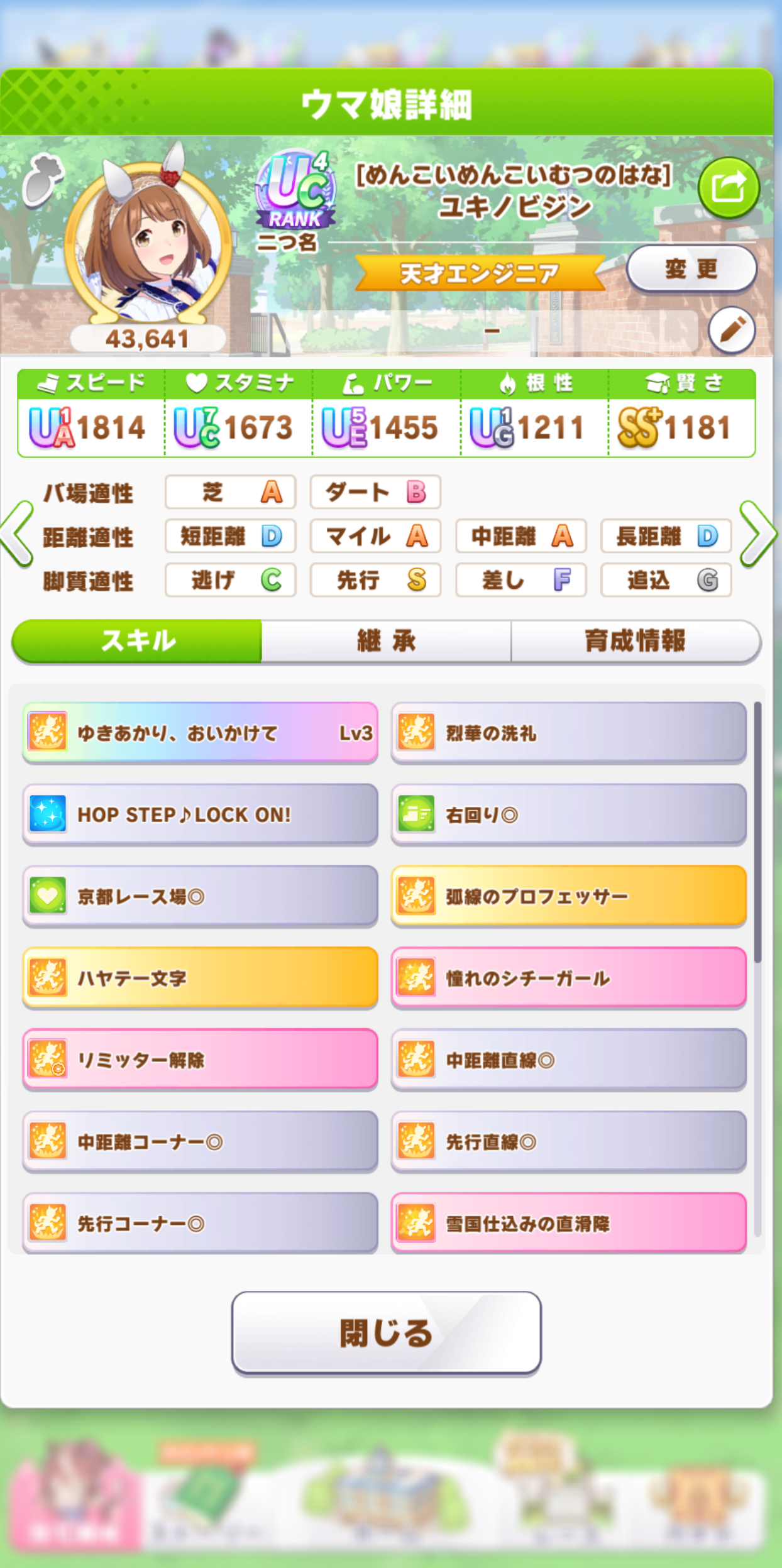Close the dialog with 閉じる

(386, 1333)
